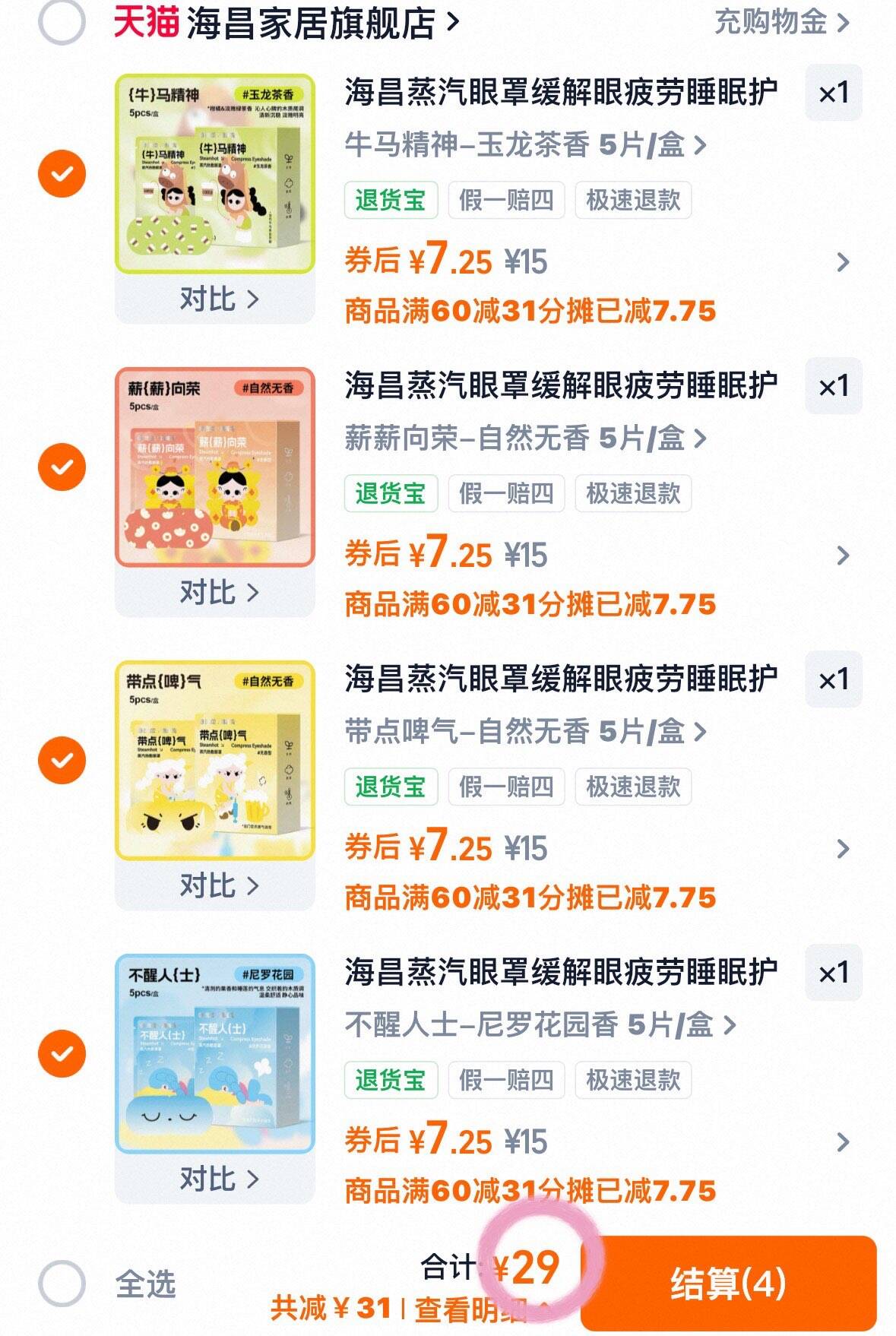Open the 海昌家居旗舰店 store page
This screenshot has width=896, height=1336.
click(x=310, y=23)
